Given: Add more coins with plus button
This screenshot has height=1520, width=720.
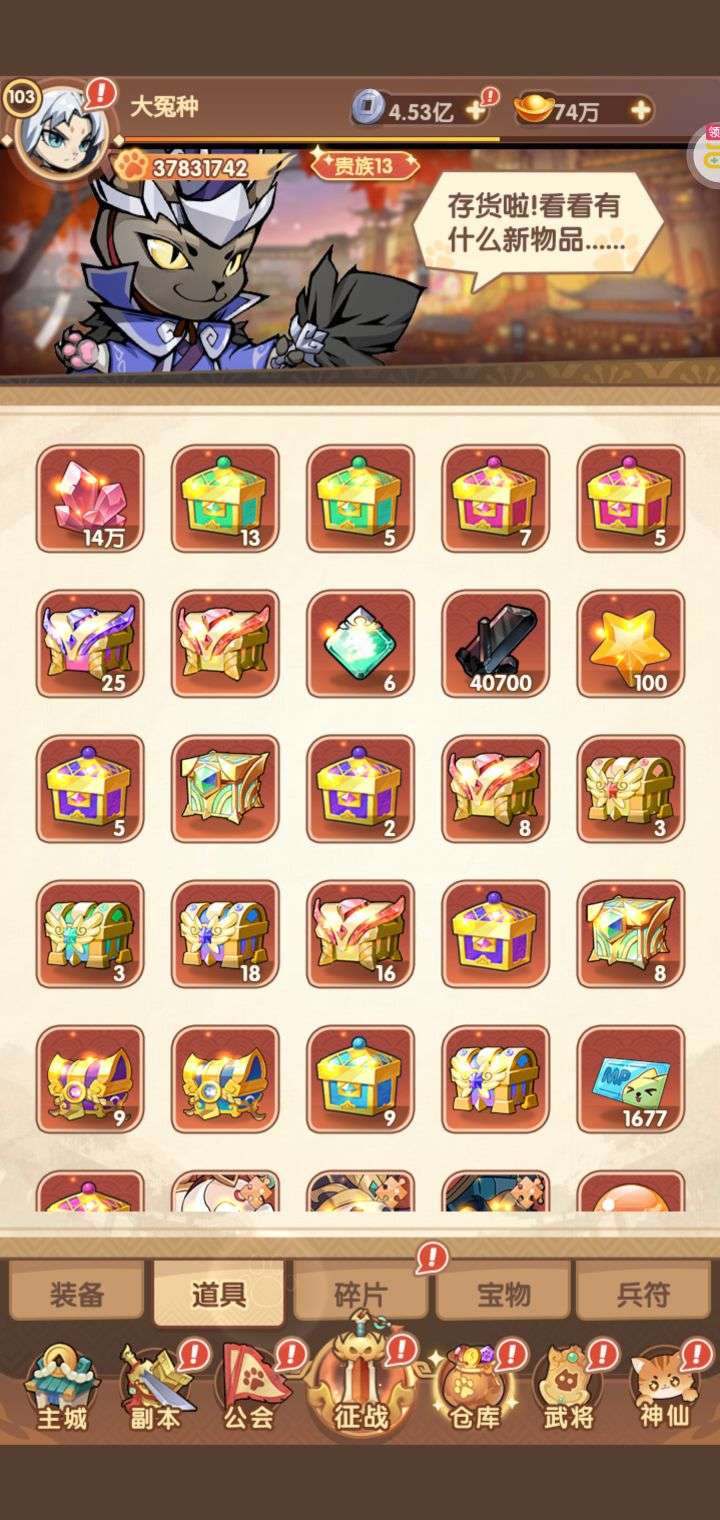Looking at the screenshot, I should coord(476,110).
